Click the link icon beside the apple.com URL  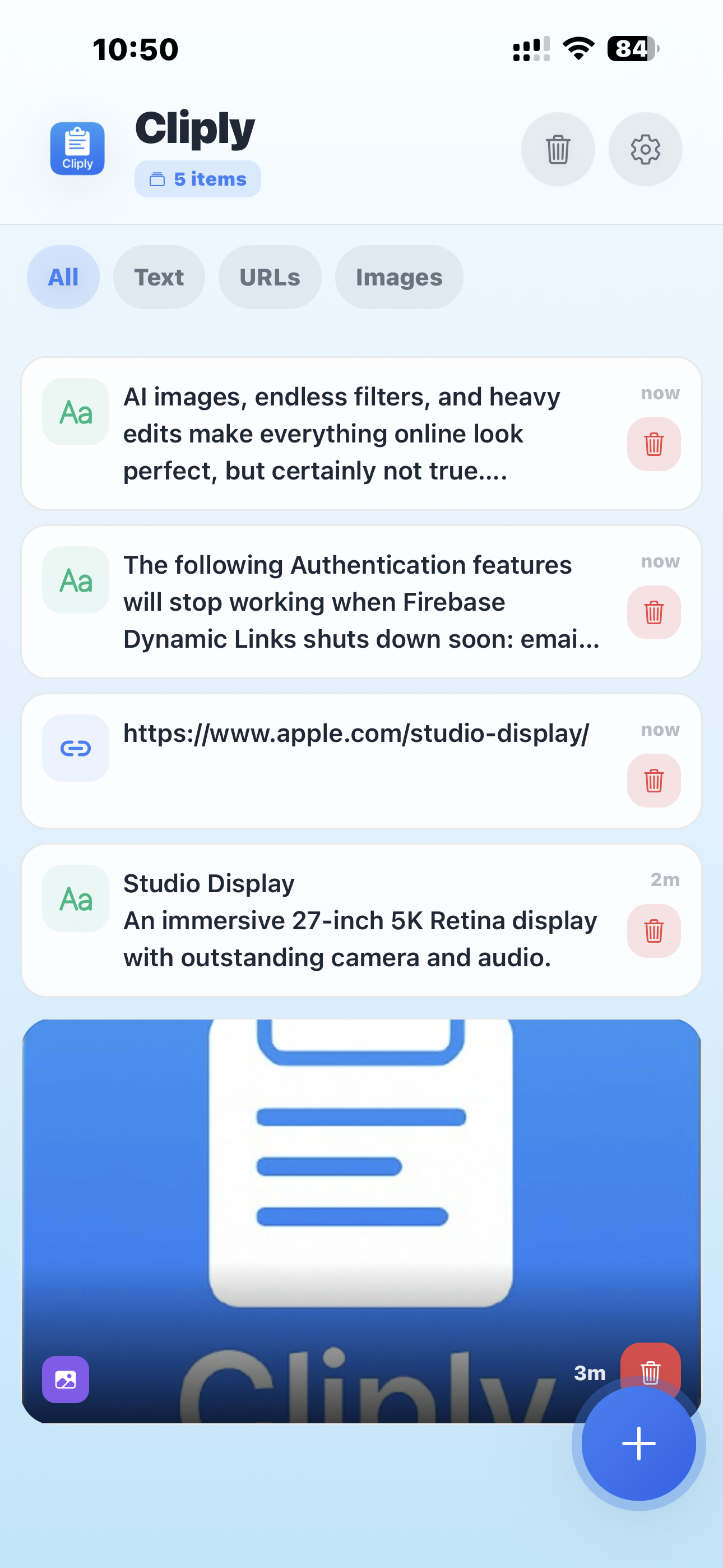(x=76, y=748)
